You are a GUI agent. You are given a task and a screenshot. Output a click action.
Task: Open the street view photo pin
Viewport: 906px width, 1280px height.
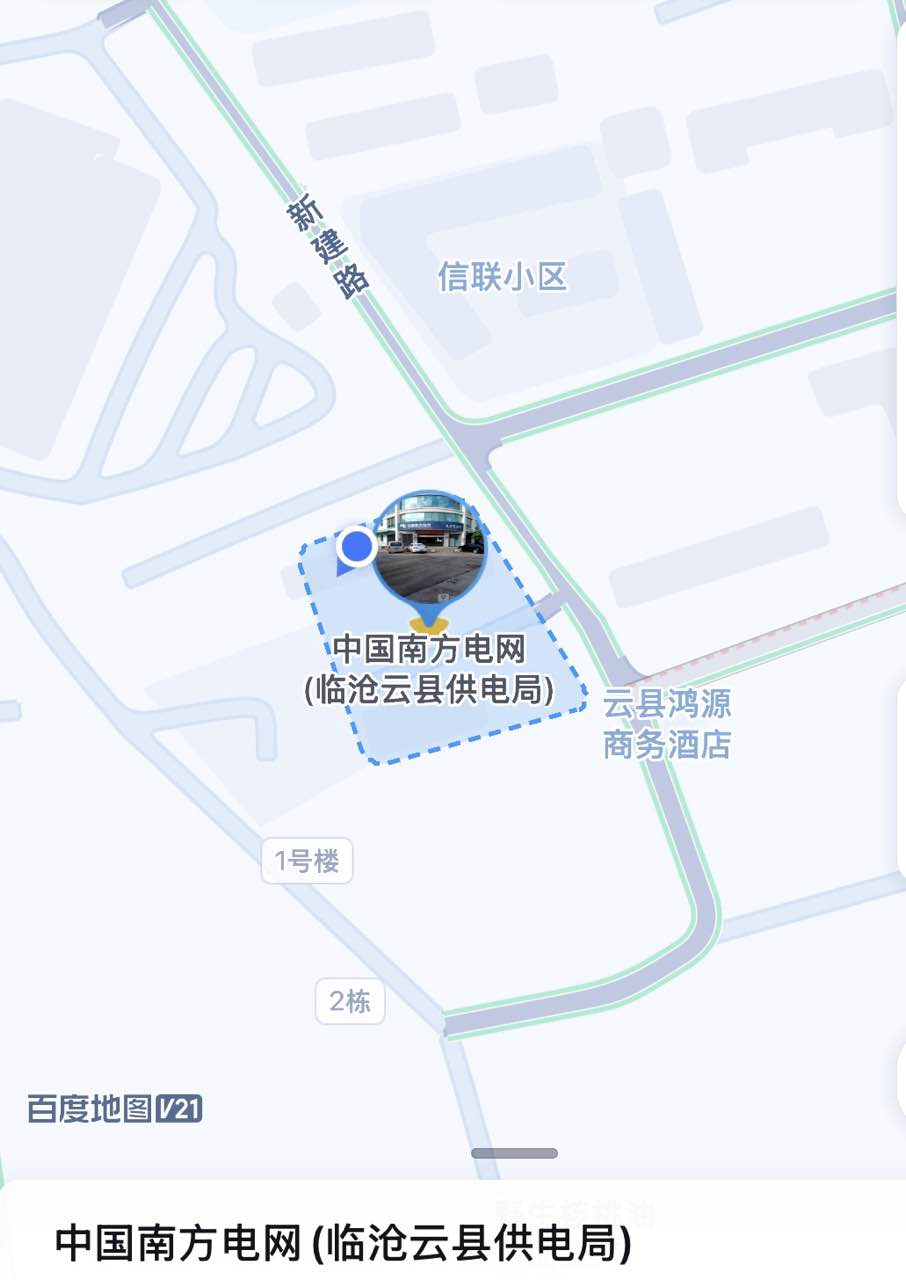click(x=430, y=547)
